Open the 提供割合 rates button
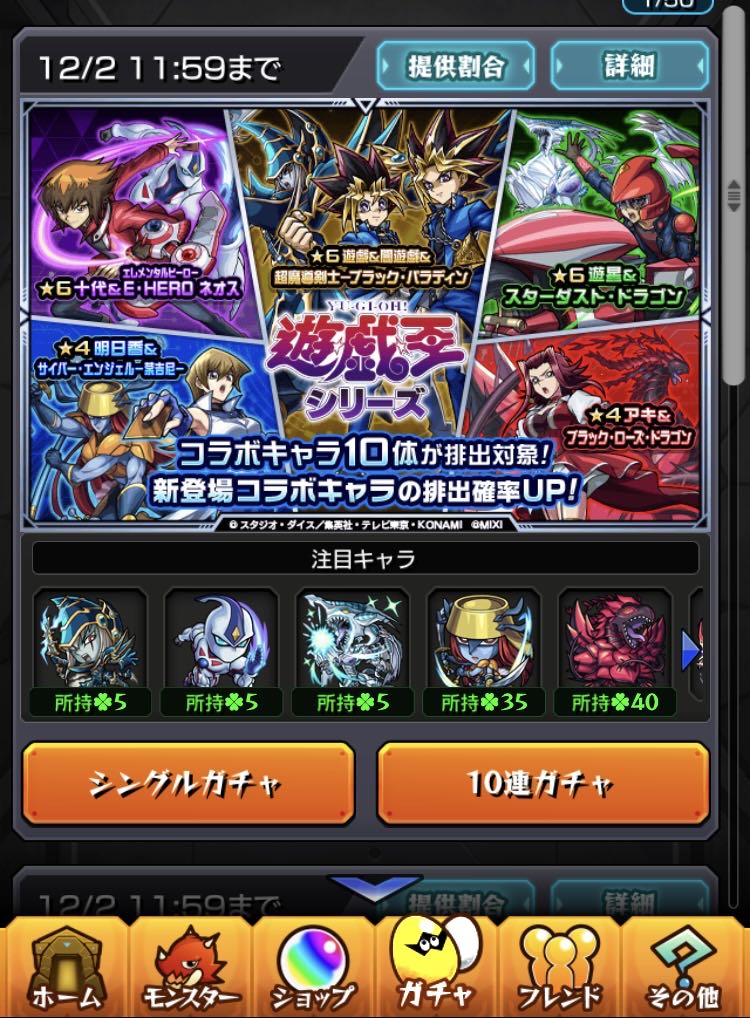The image size is (750, 1018). (x=457, y=66)
